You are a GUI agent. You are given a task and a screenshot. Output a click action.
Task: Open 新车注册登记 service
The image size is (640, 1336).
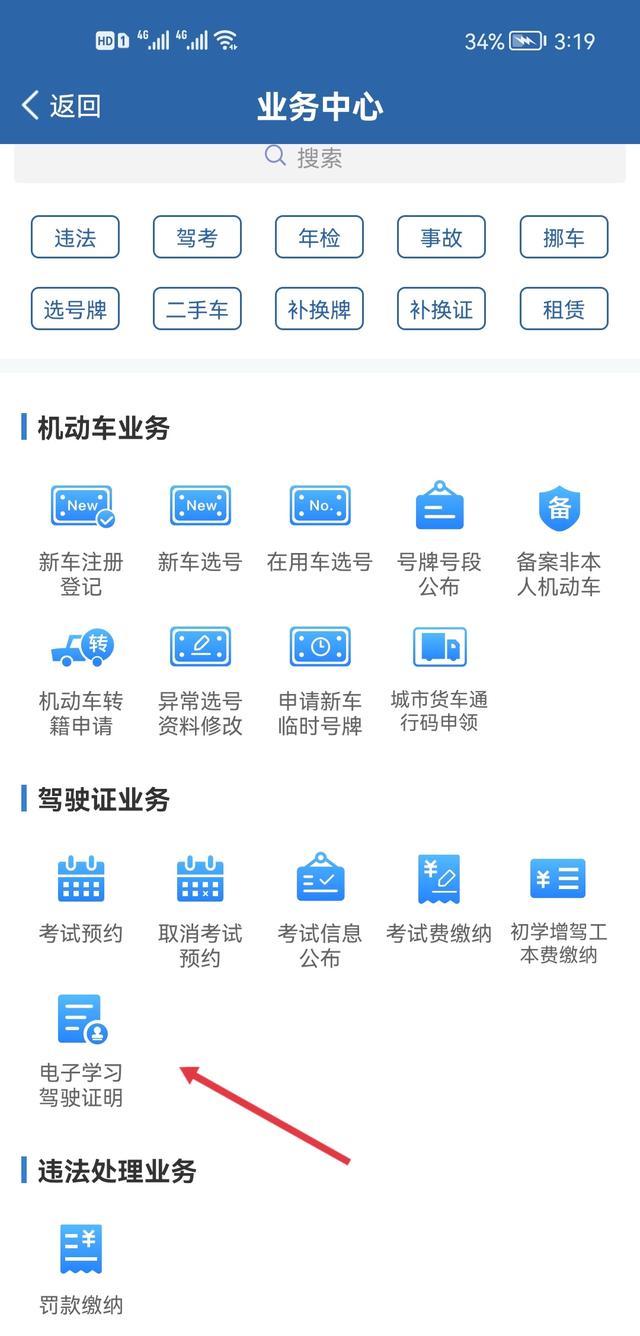point(81,540)
